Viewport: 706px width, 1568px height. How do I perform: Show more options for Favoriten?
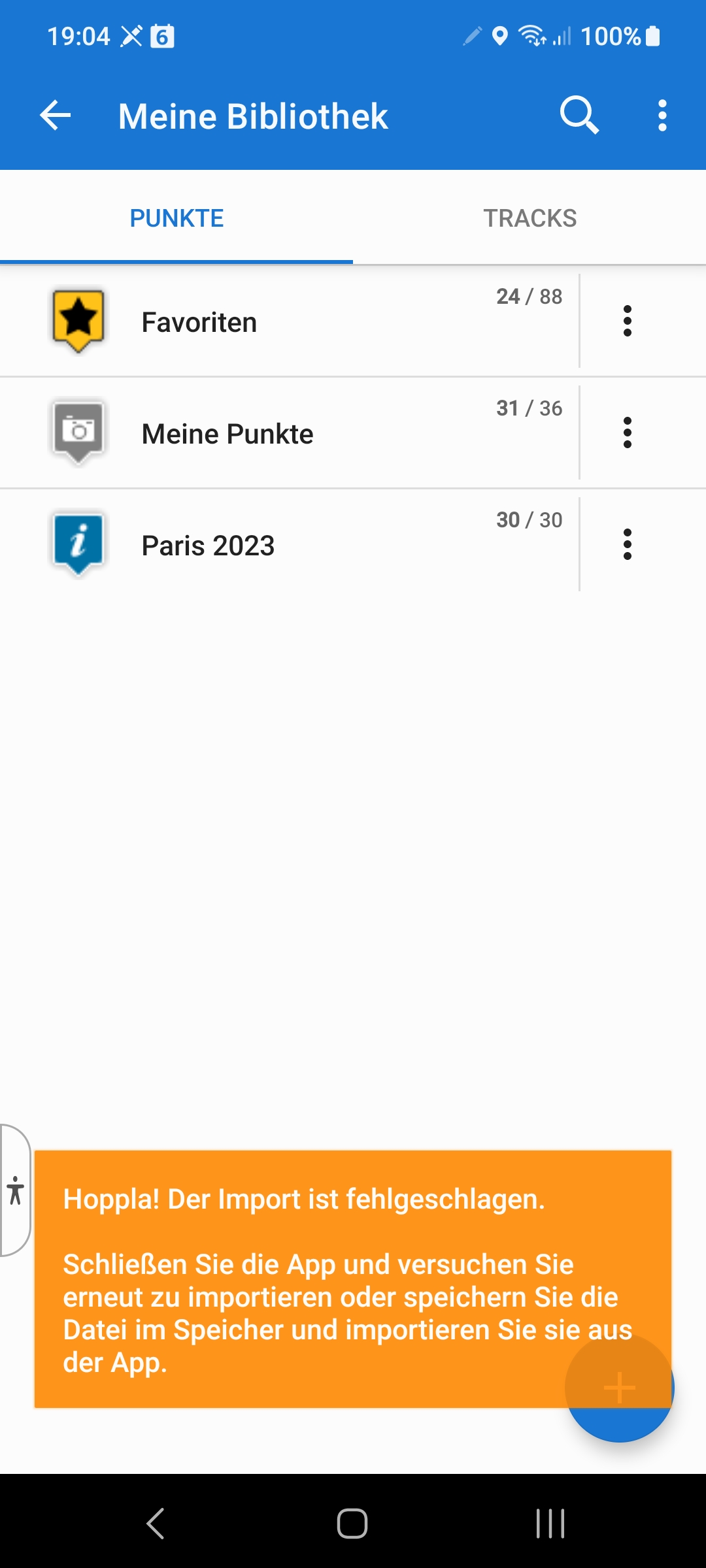click(x=628, y=321)
